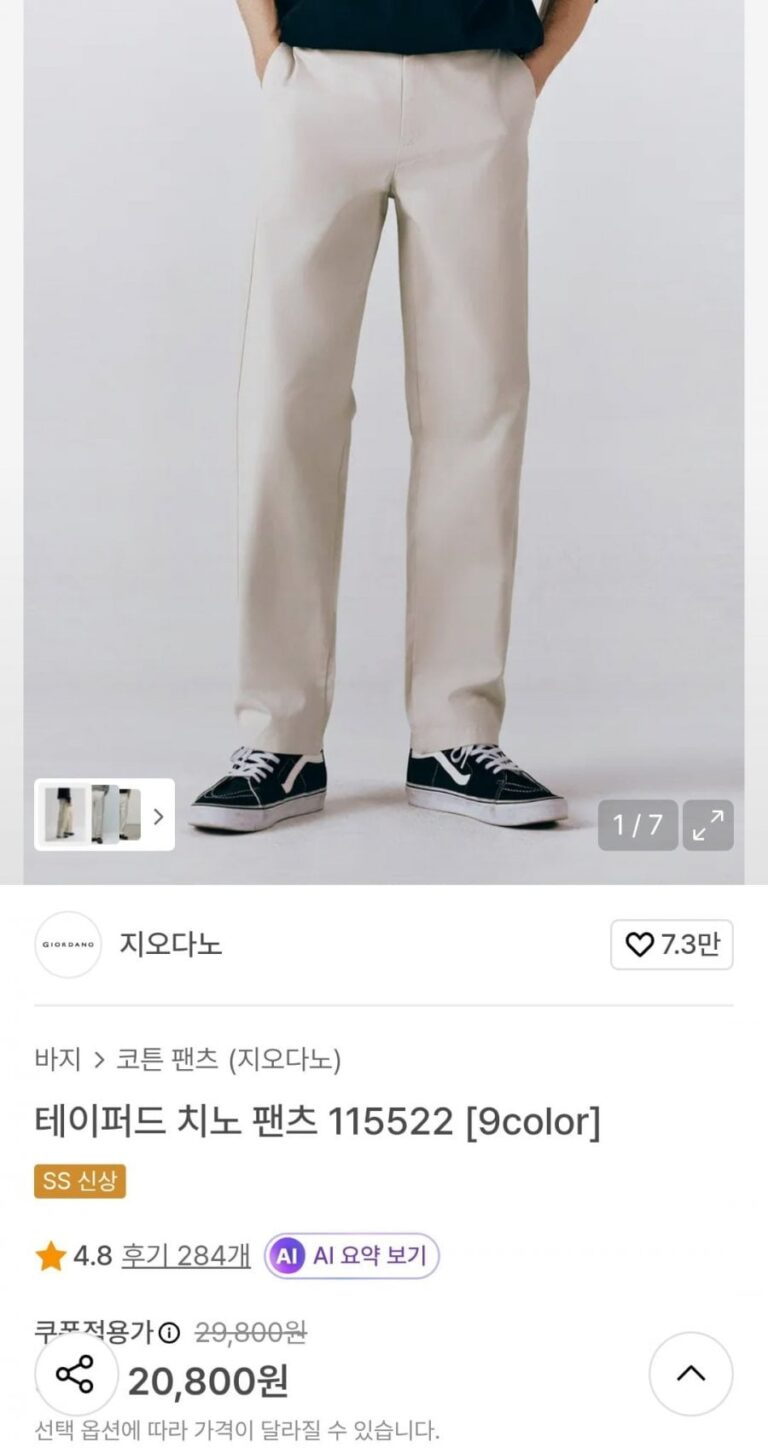Open the 코튼 팬츠 (지오다노) category
Image resolution: width=768 pixels, height=1448 pixels.
point(228,1059)
